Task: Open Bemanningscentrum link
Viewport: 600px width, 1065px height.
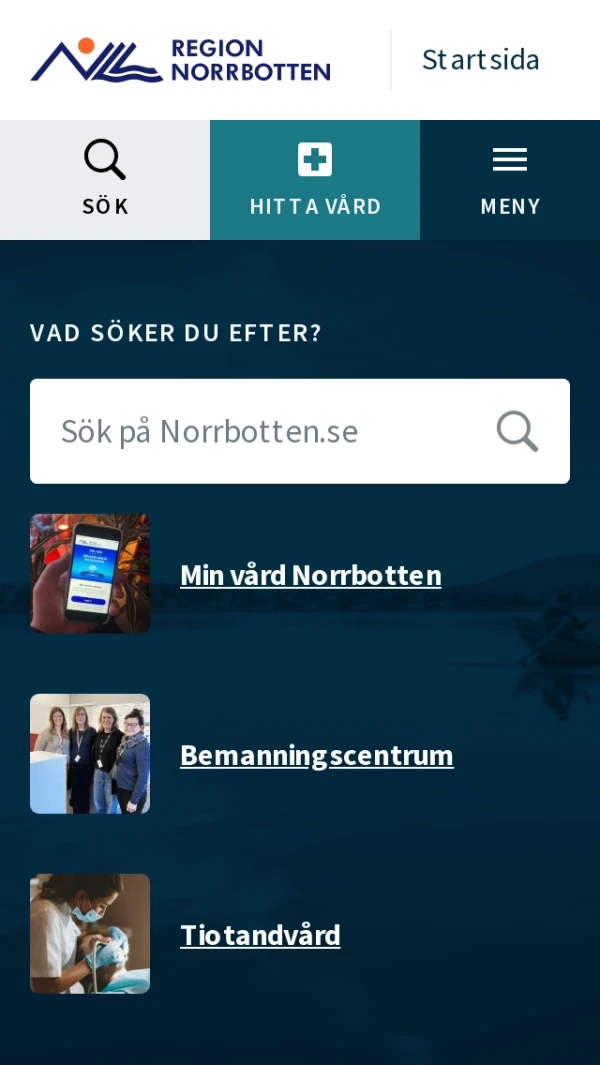Action: tap(316, 755)
